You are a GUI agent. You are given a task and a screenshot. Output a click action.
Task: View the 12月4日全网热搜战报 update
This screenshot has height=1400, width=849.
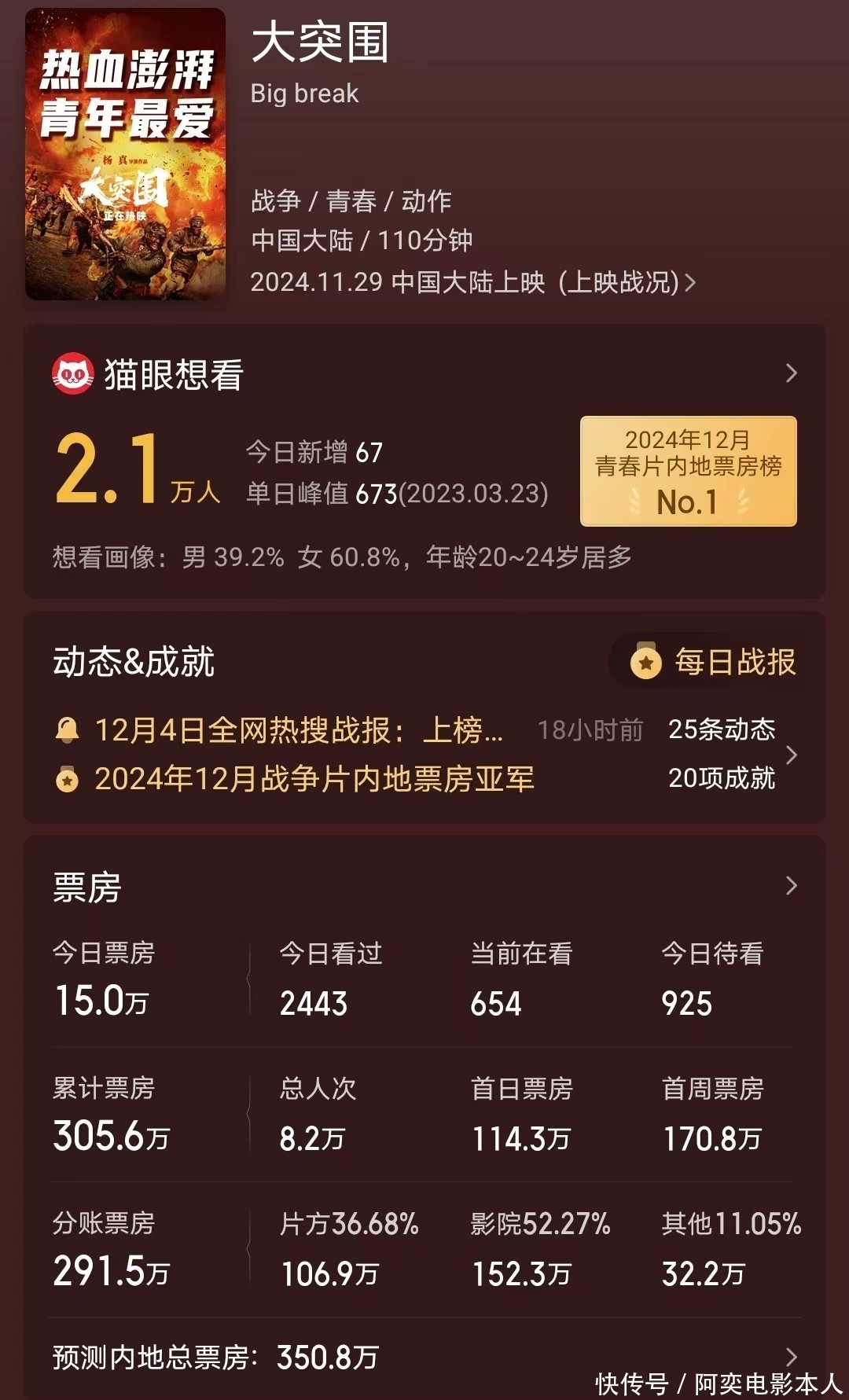(299, 730)
